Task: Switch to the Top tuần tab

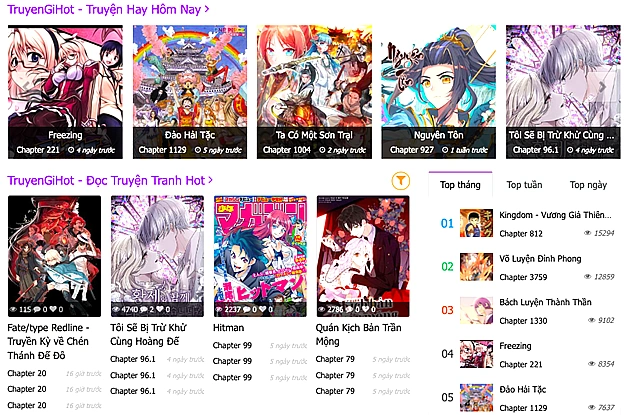Action: 525,185
